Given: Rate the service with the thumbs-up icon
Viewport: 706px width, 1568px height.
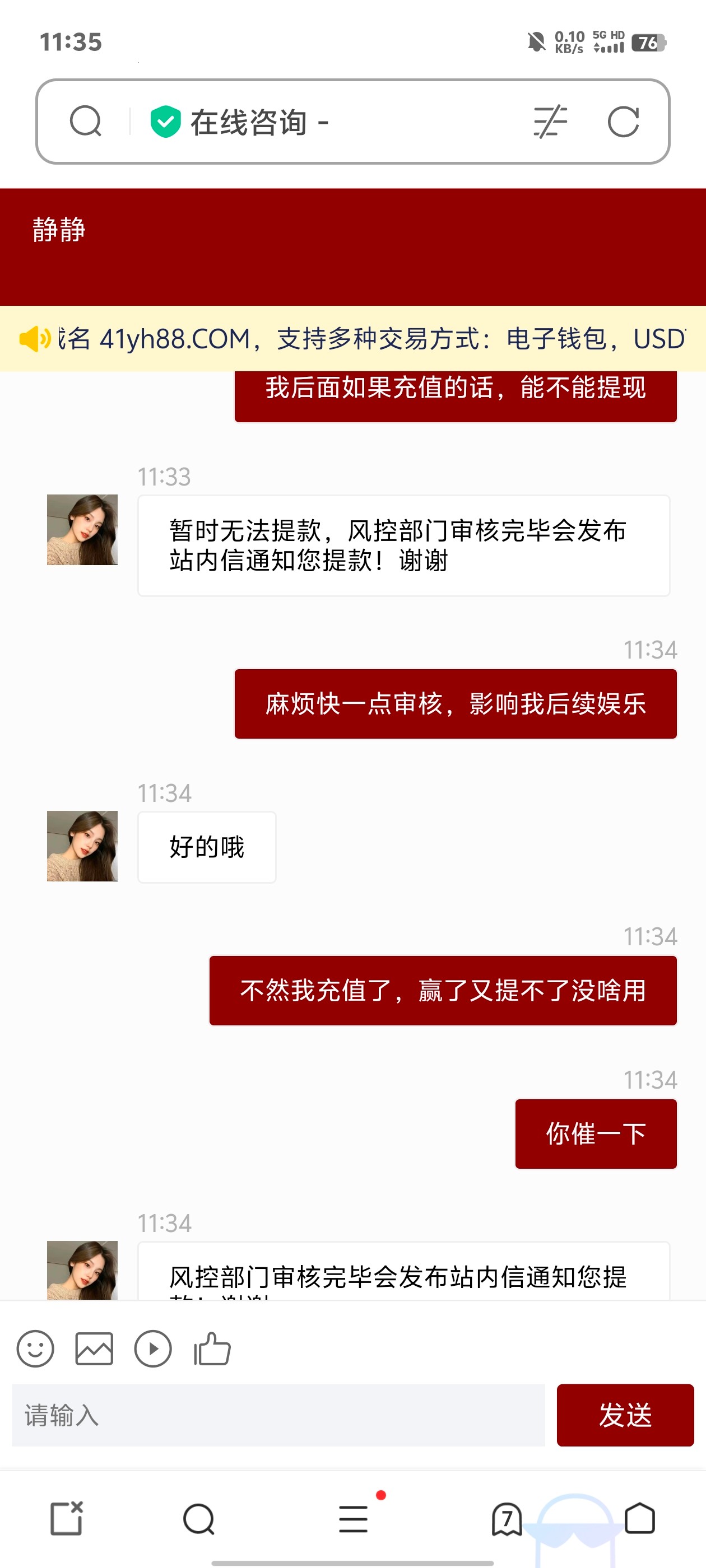Looking at the screenshot, I should (x=212, y=1349).
